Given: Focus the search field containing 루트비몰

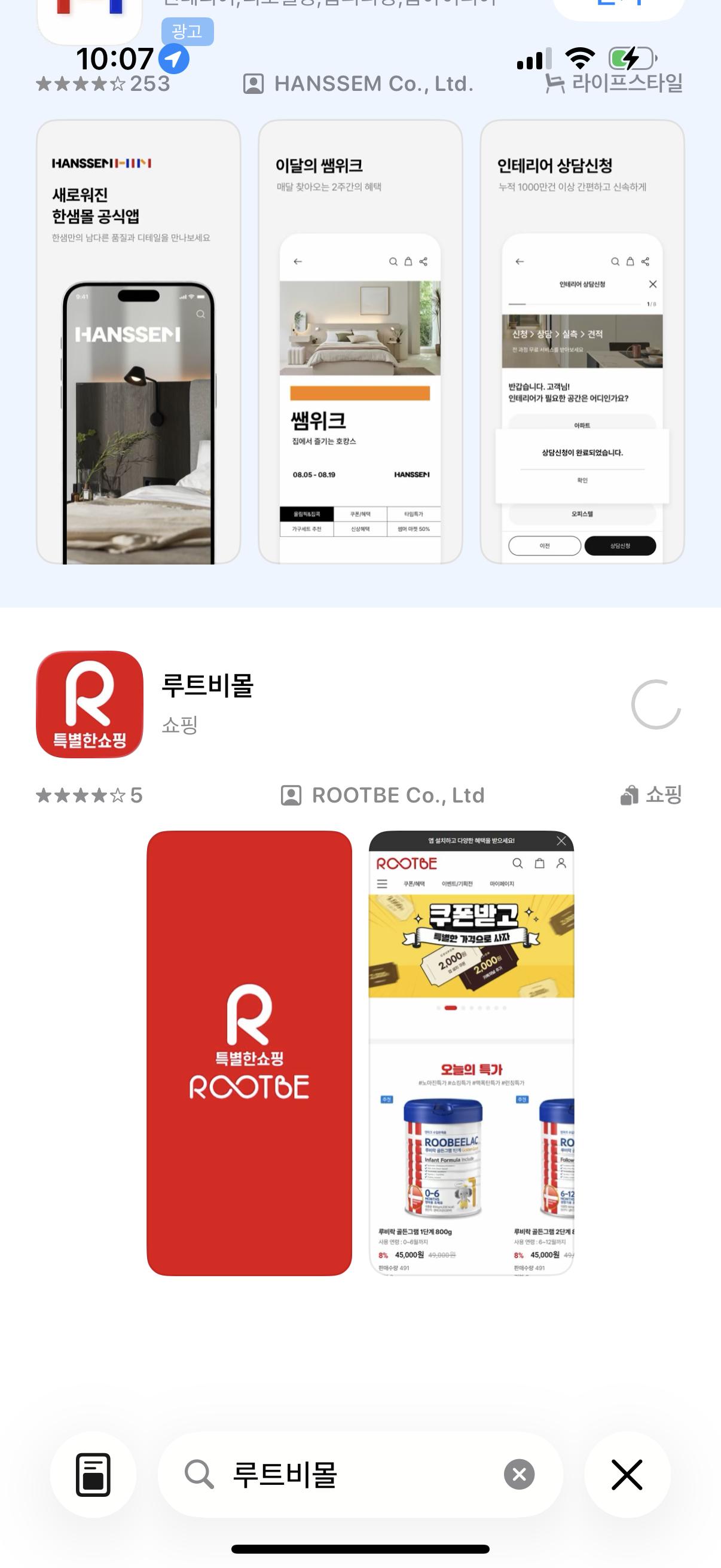Looking at the screenshot, I should [359, 1474].
